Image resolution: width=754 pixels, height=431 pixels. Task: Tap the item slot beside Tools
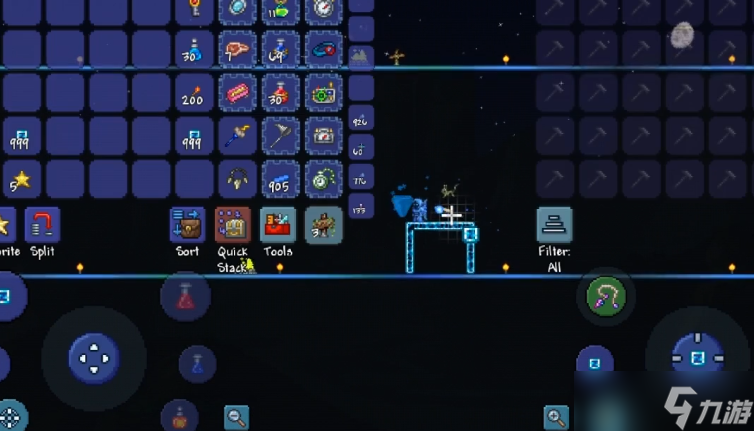tap(323, 225)
